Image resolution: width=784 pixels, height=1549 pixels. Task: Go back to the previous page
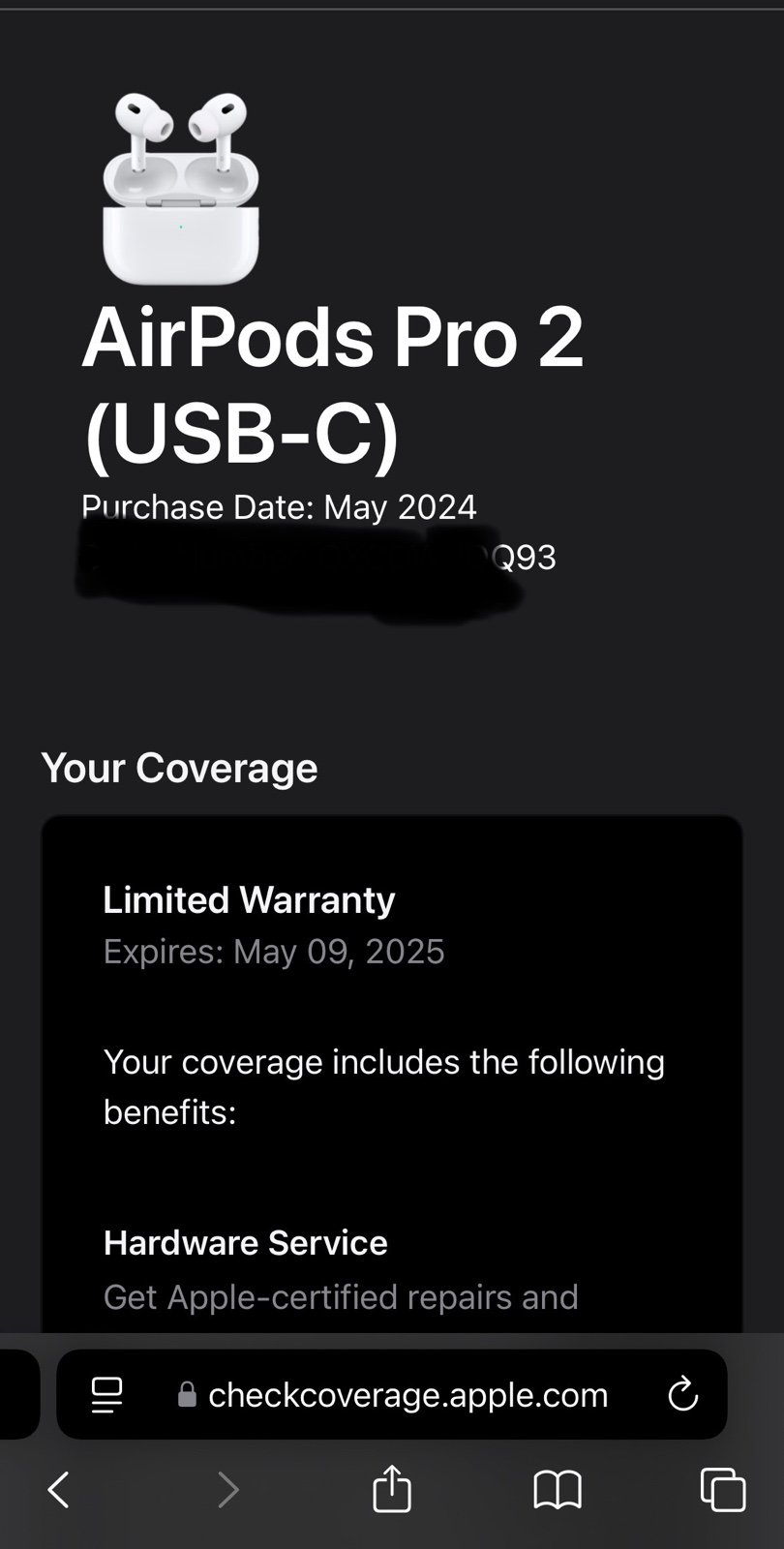tap(59, 1489)
